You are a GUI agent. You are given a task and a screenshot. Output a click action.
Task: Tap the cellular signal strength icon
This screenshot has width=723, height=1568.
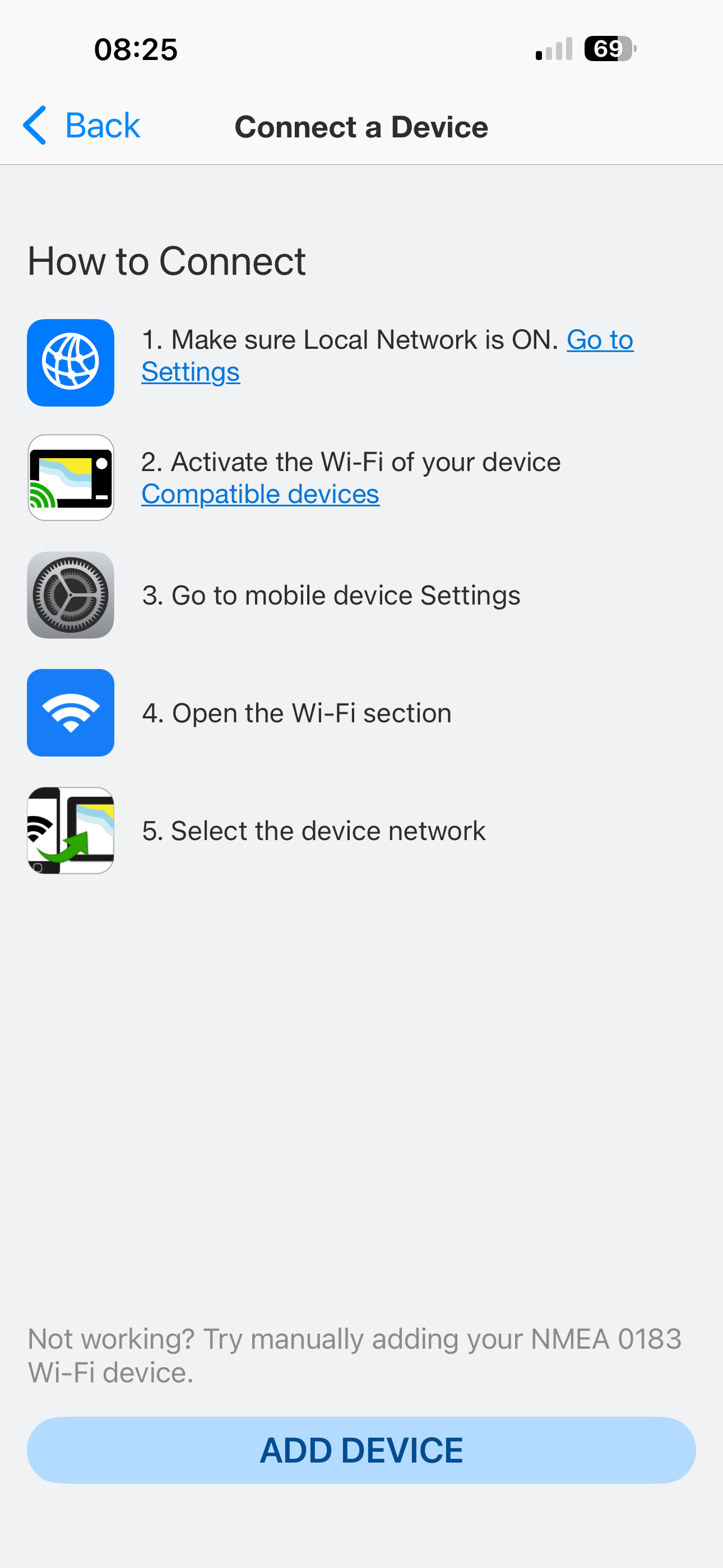[554, 49]
